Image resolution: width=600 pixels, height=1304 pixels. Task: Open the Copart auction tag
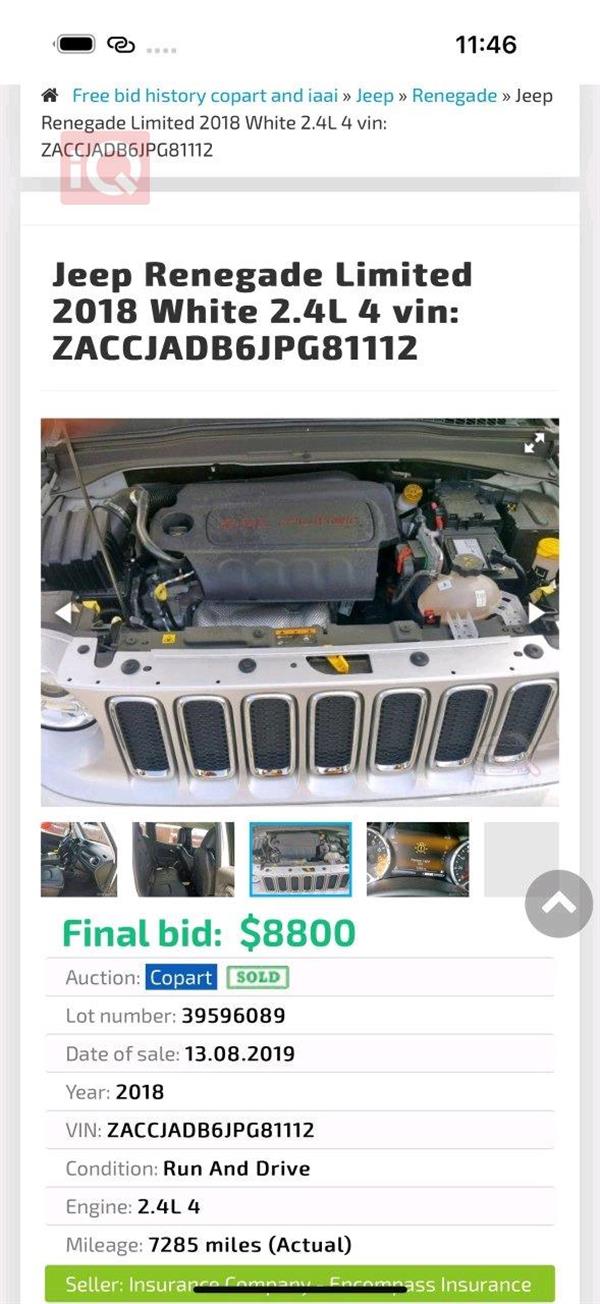point(181,977)
